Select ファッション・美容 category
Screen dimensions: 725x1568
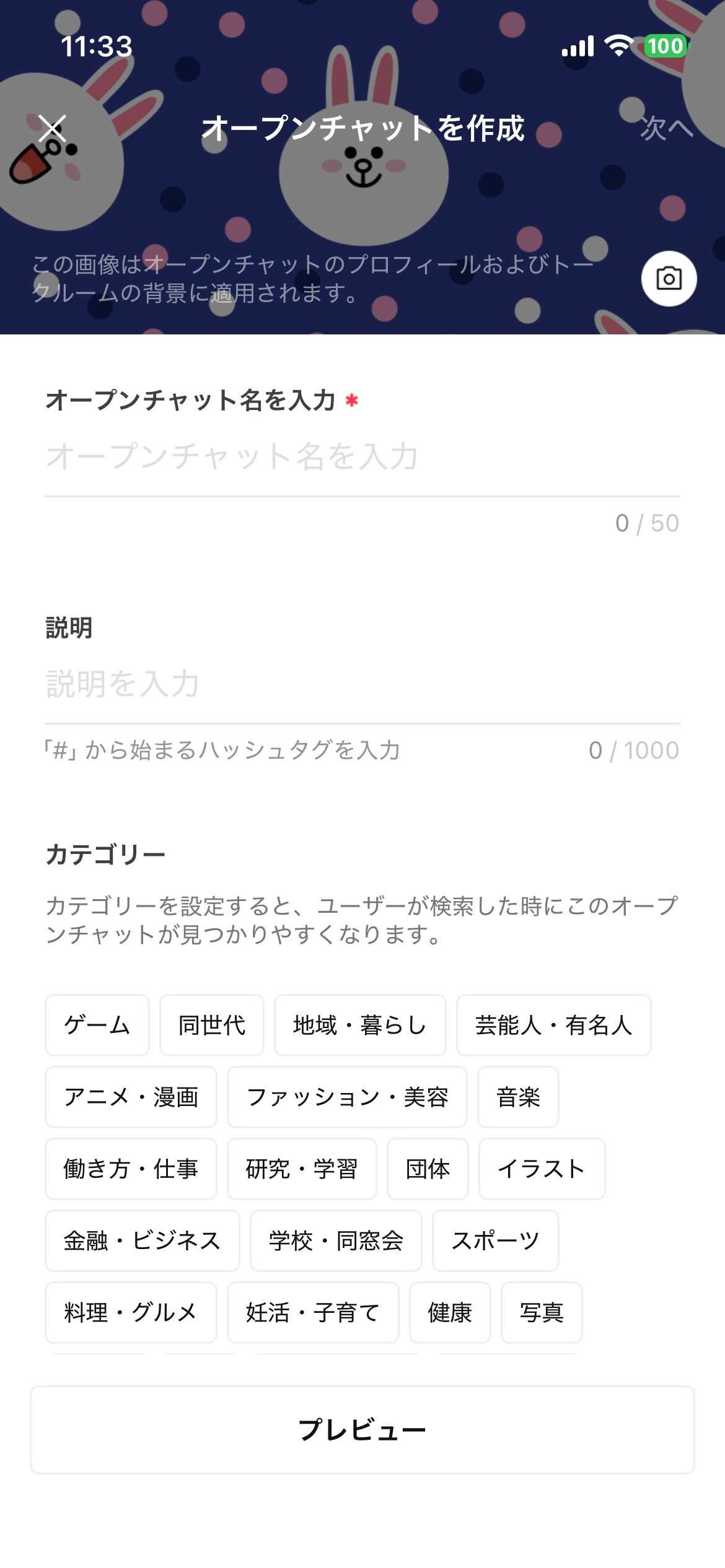347,1097
